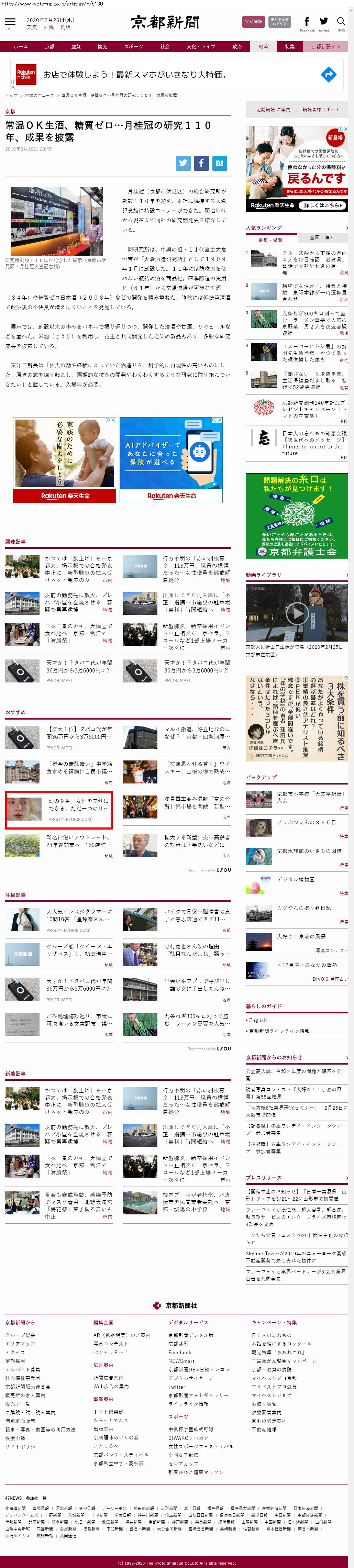Open the Facebook icon in the header
The image size is (354, 1568).
click(x=307, y=23)
